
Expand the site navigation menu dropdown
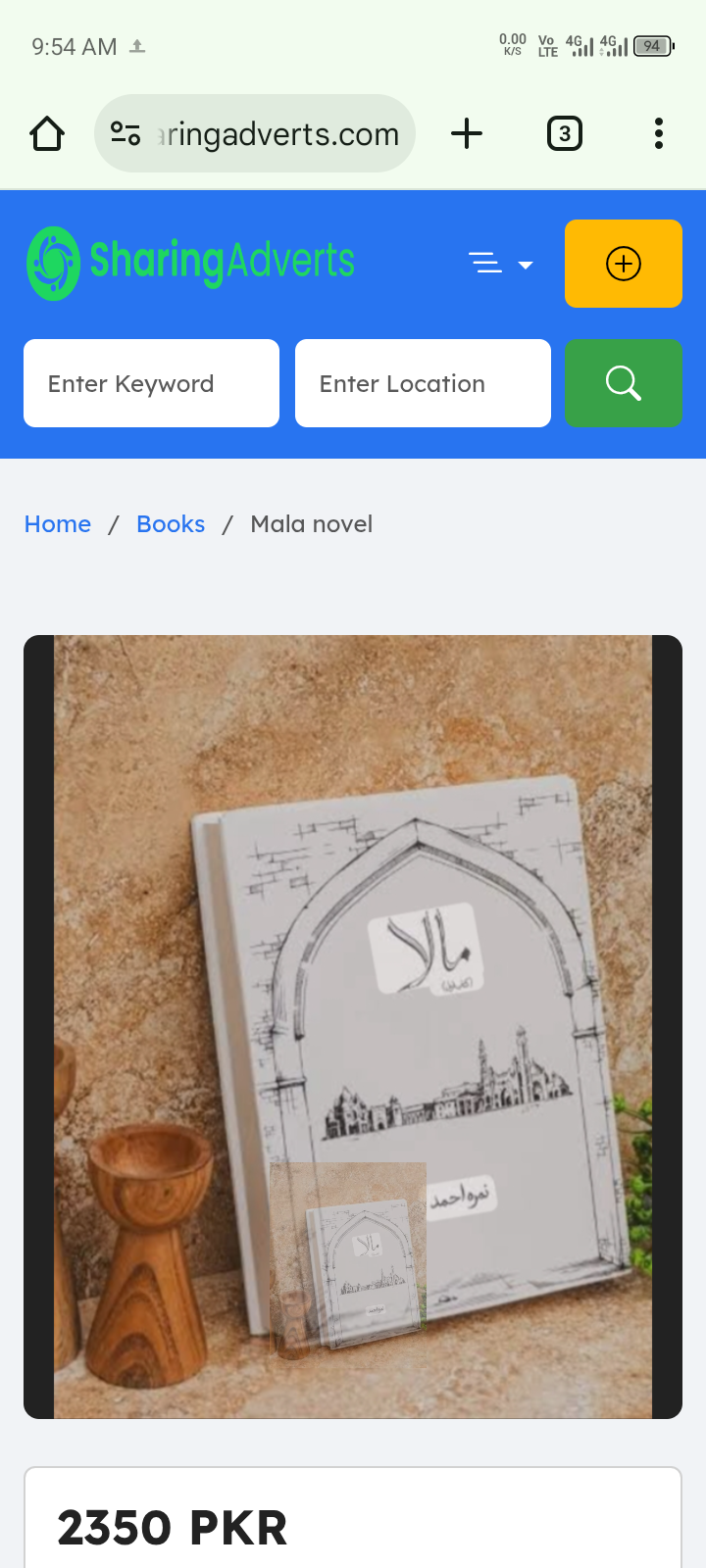(500, 264)
